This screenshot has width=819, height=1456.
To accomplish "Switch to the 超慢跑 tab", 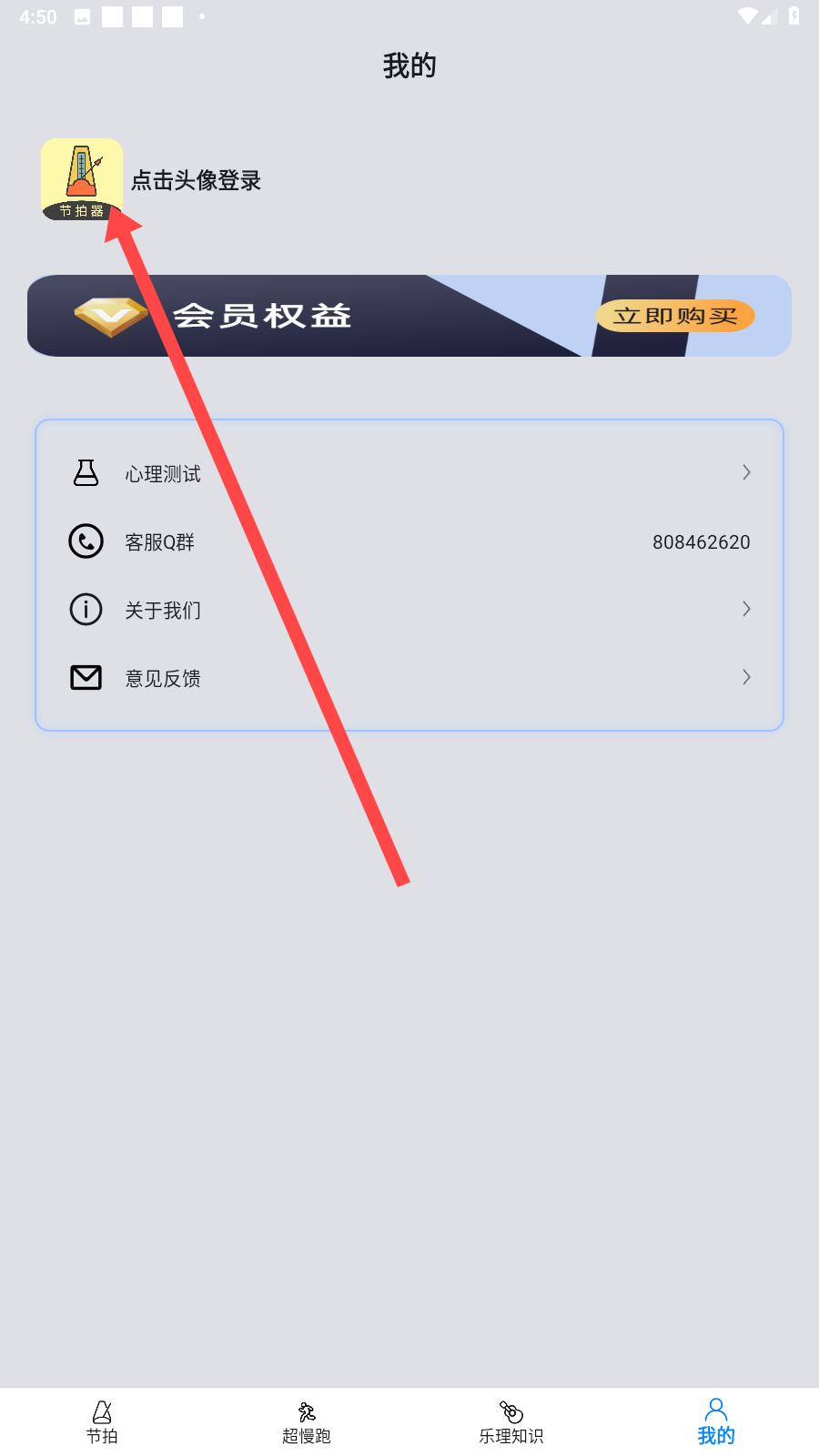I will tap(307, 1422).
